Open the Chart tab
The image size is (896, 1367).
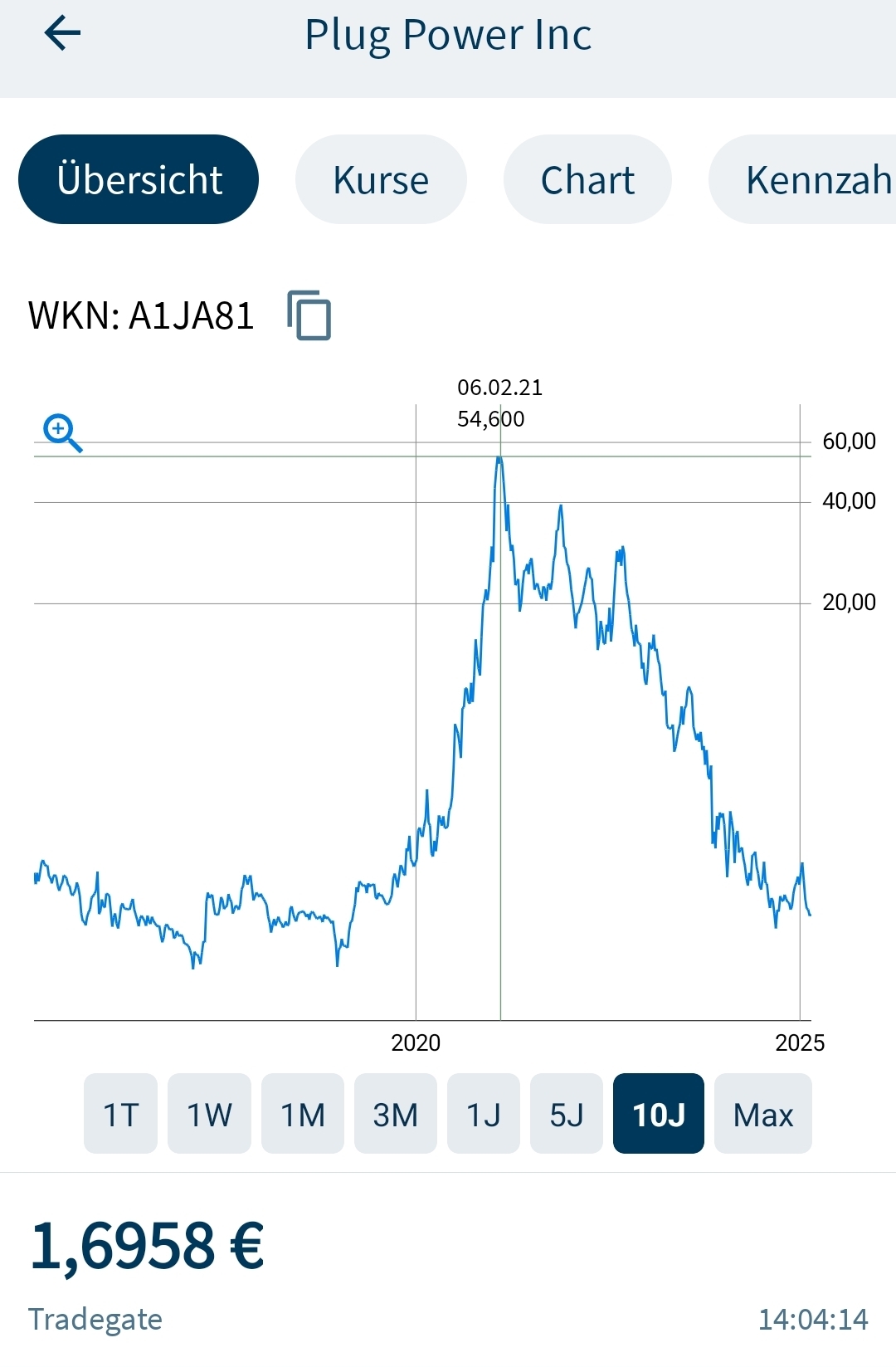coord(587,179)
